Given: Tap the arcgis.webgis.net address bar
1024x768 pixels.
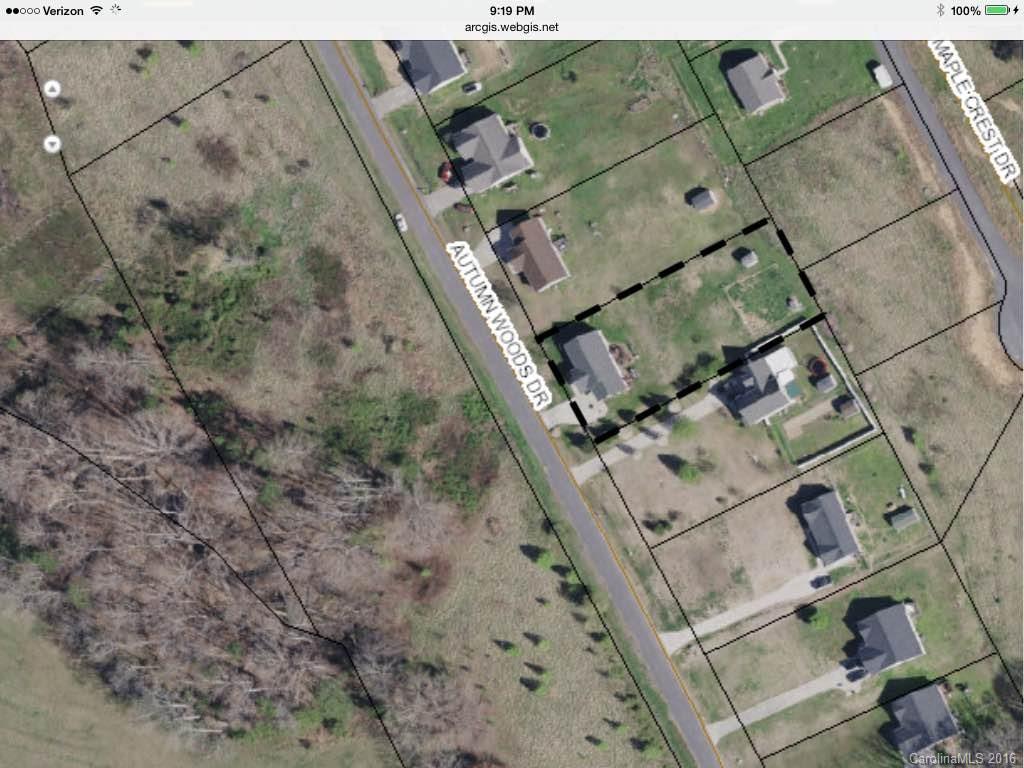Looking at the screenshot, I should coord(512,28).
